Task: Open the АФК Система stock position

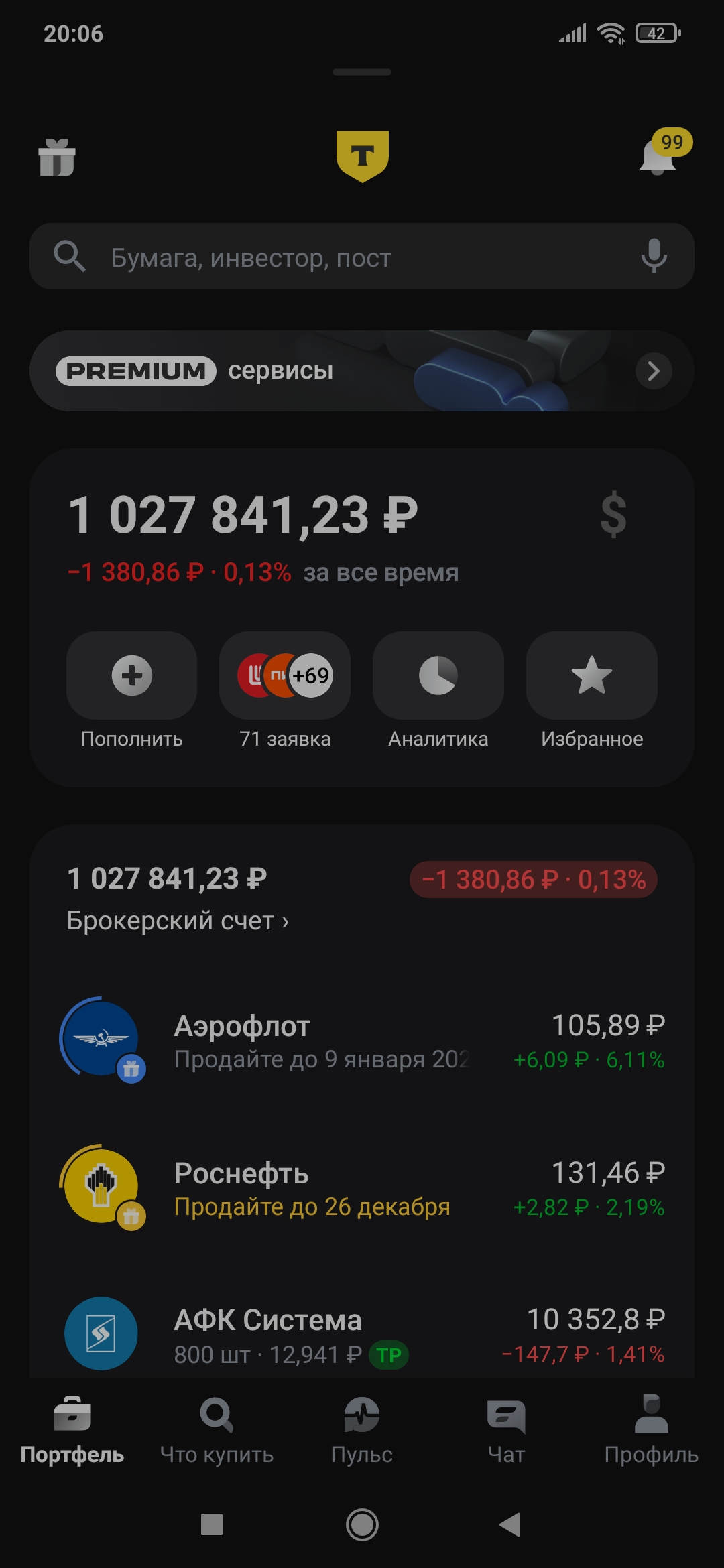Action: 362,1335
